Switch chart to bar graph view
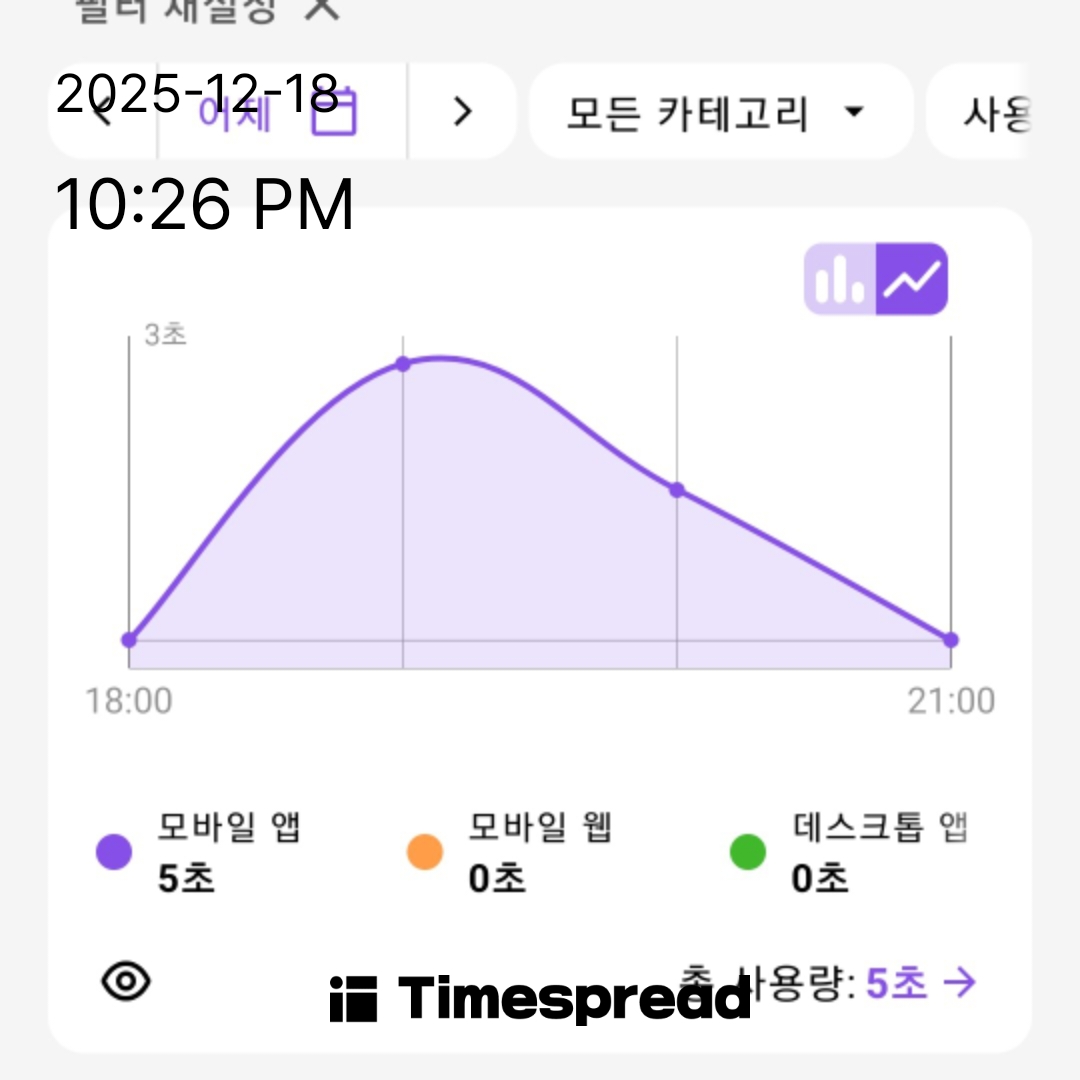 tap(841, 279)
